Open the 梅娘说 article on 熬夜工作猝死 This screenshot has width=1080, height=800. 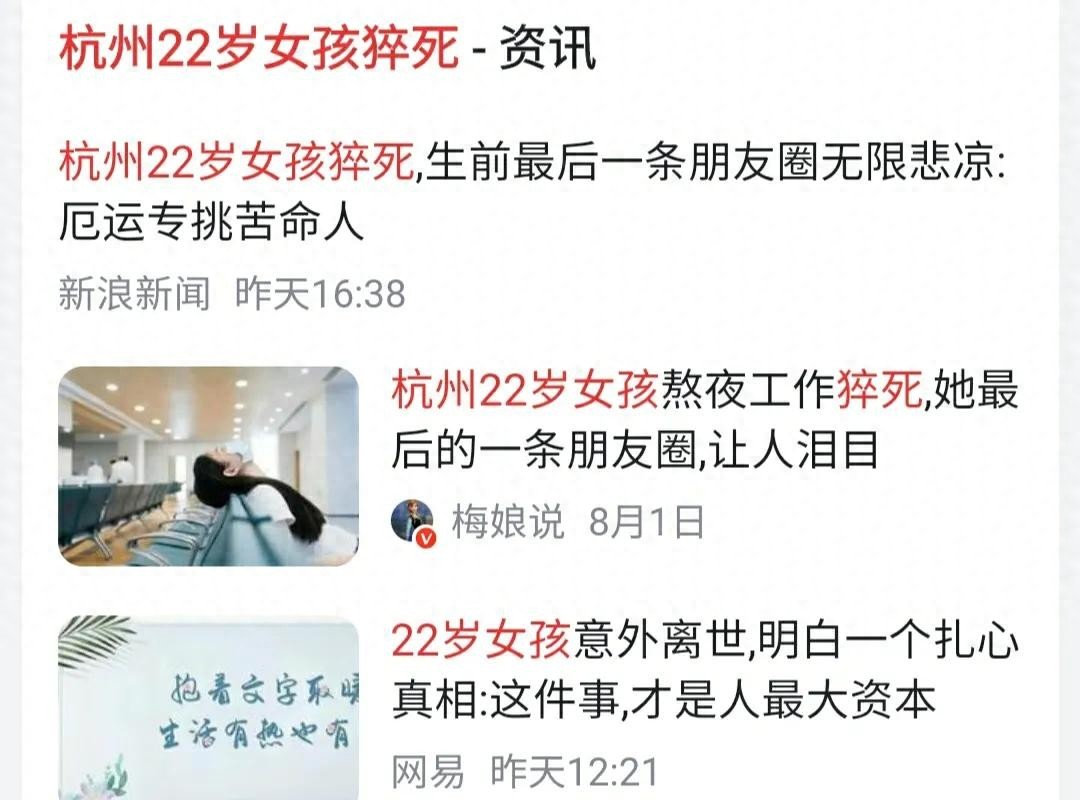point(703,419)
